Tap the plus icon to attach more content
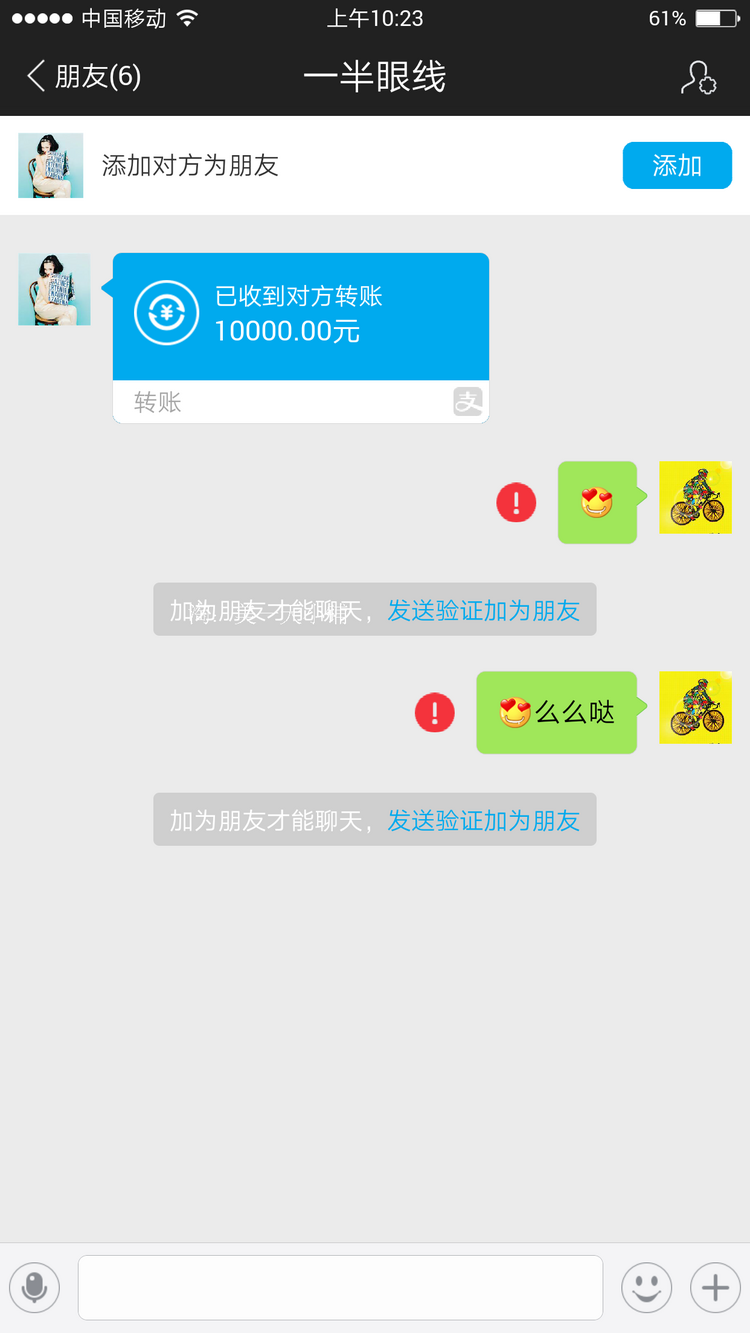This screenshot has width=750, height=1333. click(x=714, y=1287)
